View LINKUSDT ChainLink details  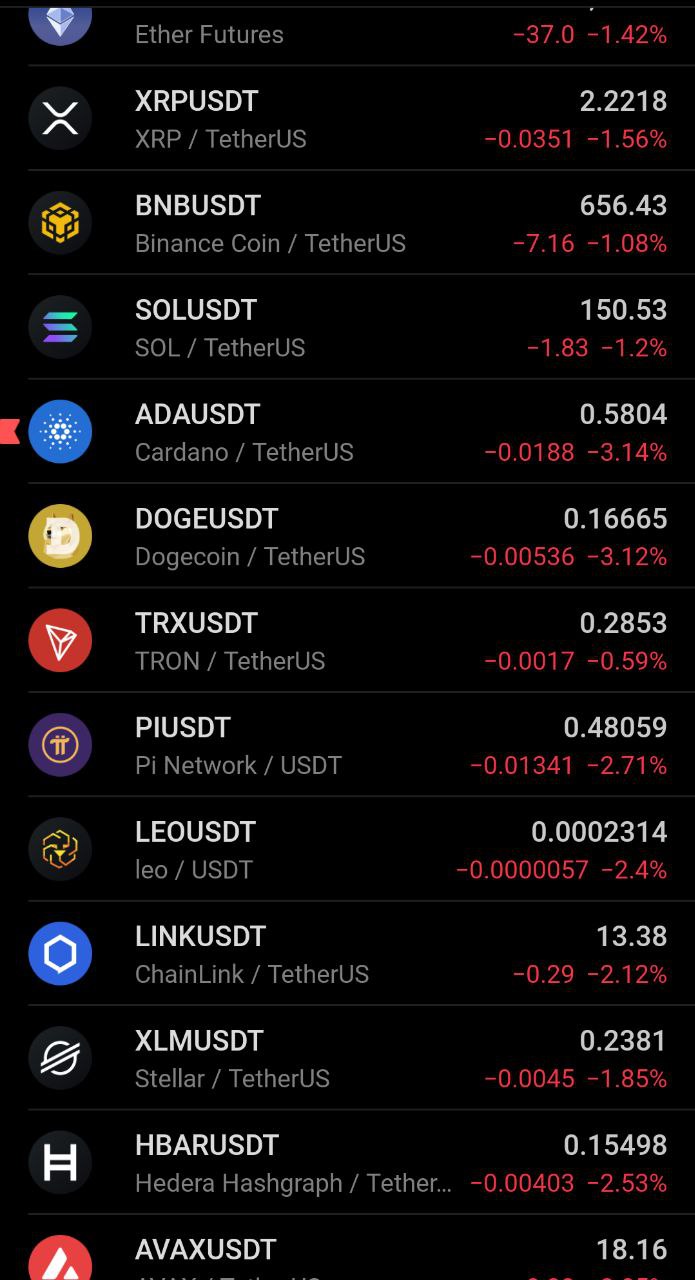click(347, 953)
